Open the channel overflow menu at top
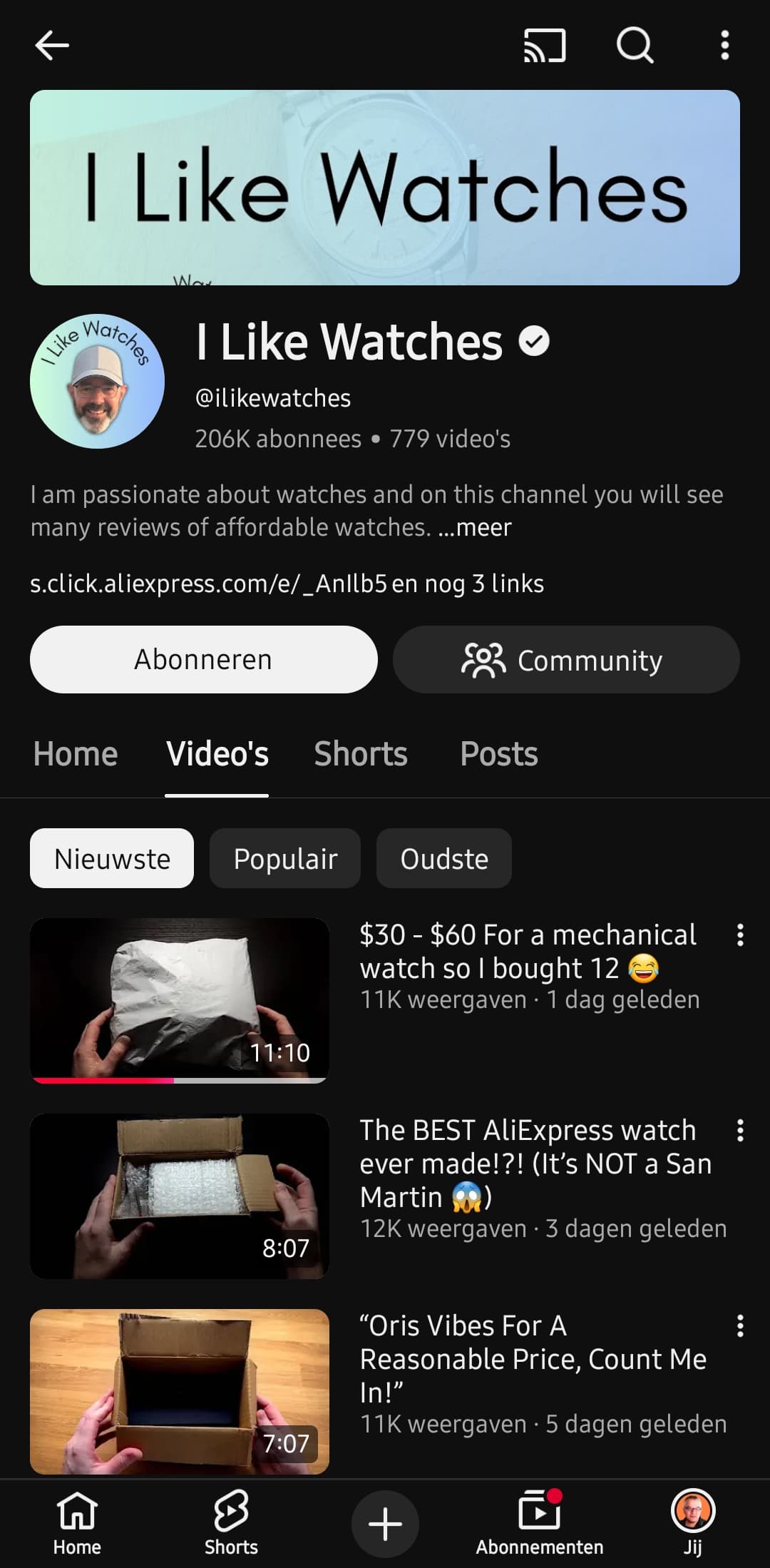The width and height of the screenshot is (770, 1568). [x=724, y=46]
